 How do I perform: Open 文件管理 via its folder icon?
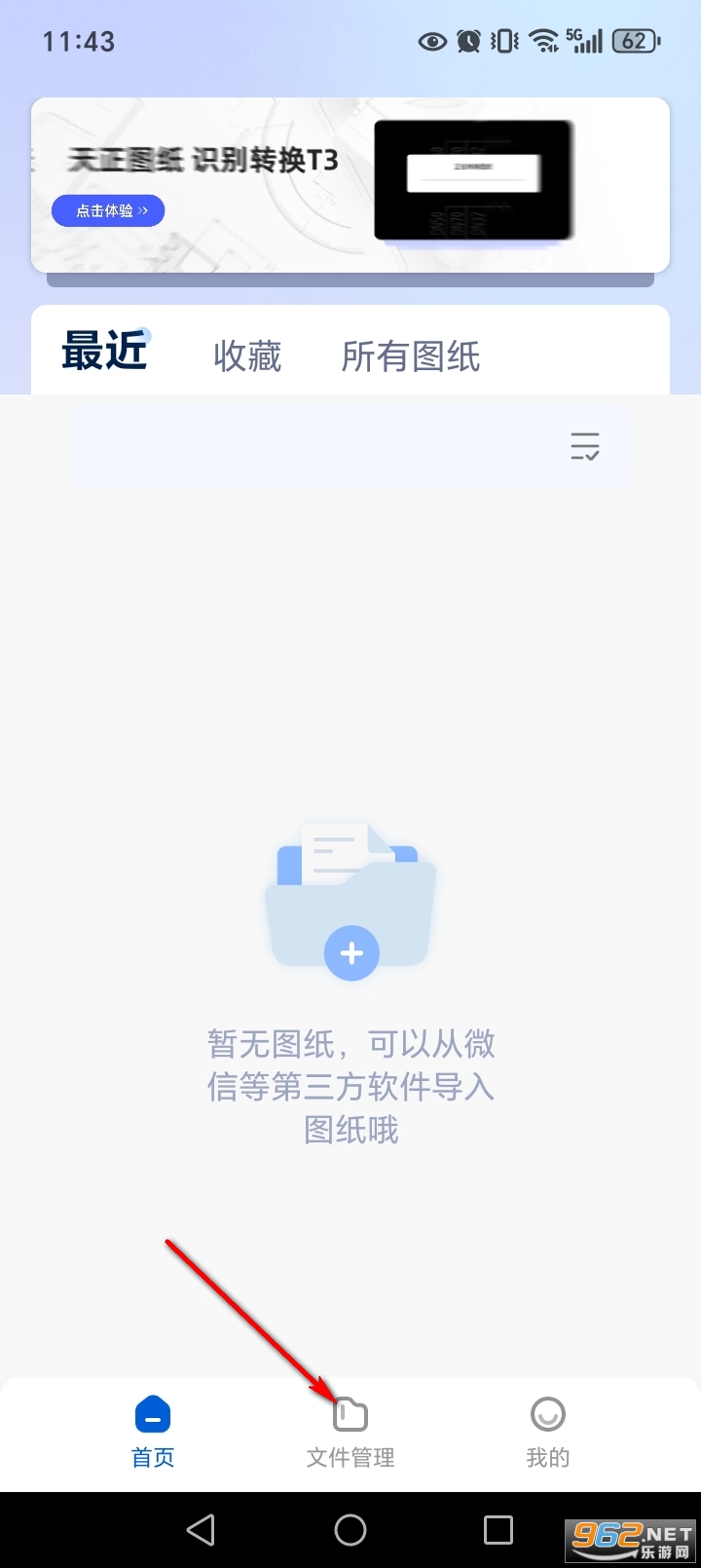coord(350,1413)
